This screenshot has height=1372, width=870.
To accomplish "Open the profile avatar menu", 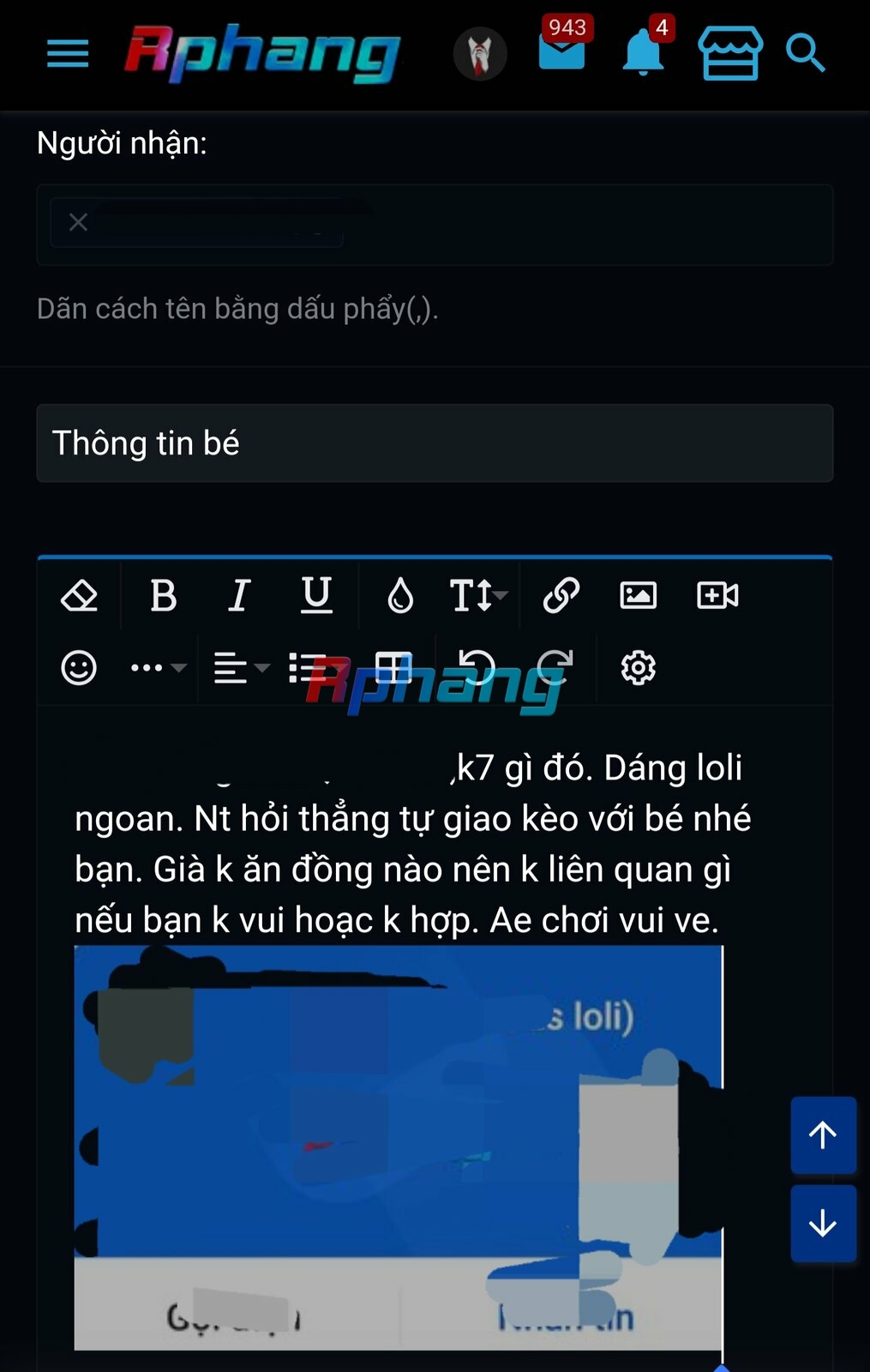I will pyautogui.click(x=480, y=53).
